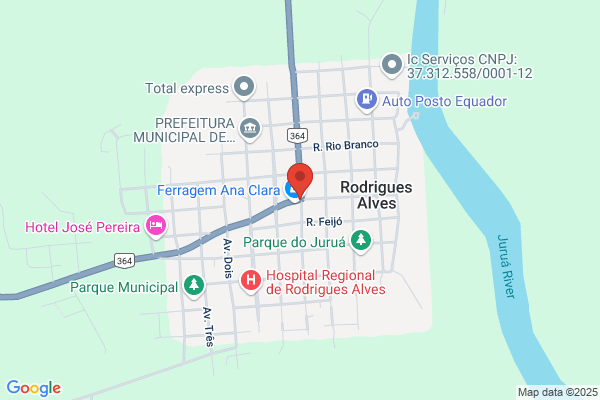
Task: Tap the Parque do Juruá pin
Action: pos(361,242)
